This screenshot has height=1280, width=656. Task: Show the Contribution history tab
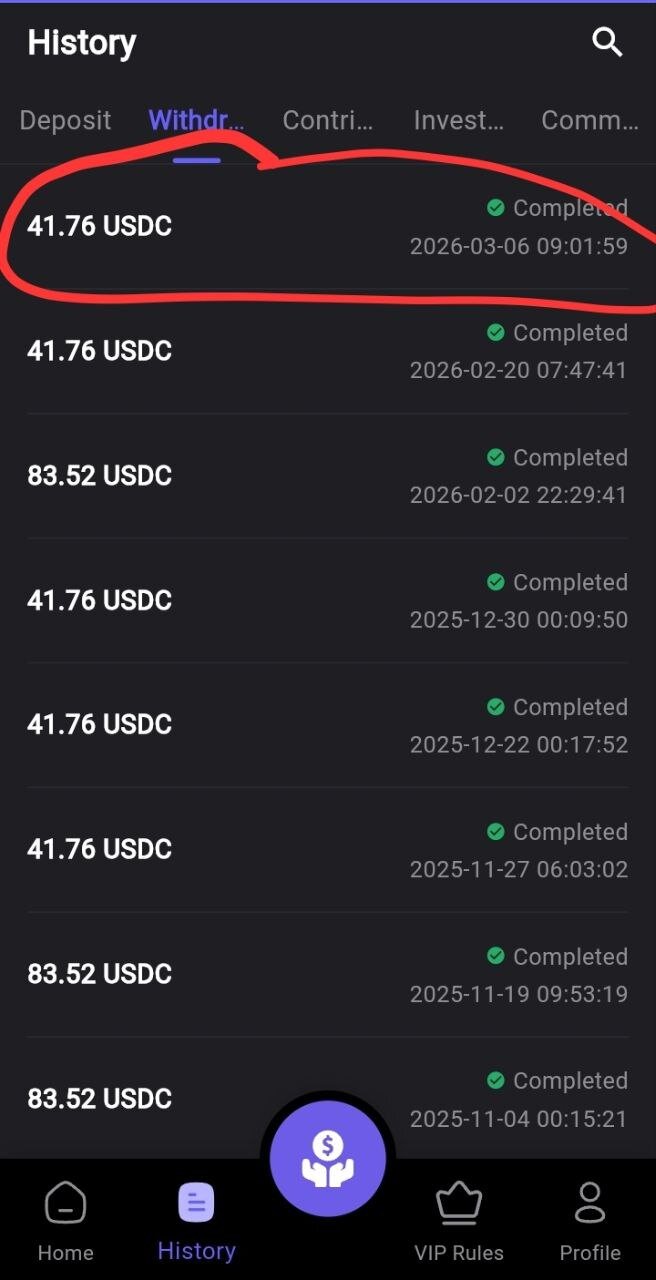[x=328, y=121]
